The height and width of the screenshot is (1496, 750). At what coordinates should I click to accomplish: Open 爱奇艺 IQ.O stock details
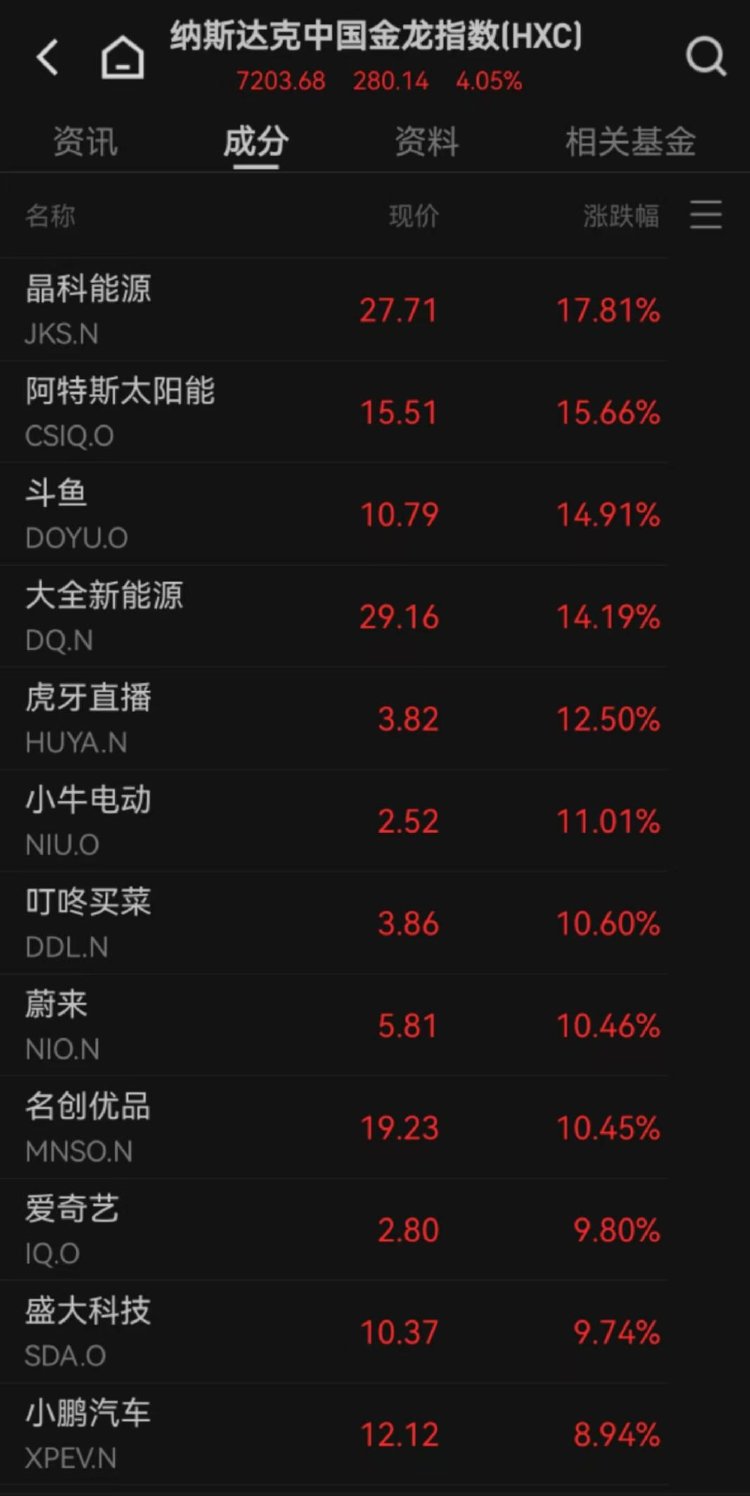(334, 1229)
